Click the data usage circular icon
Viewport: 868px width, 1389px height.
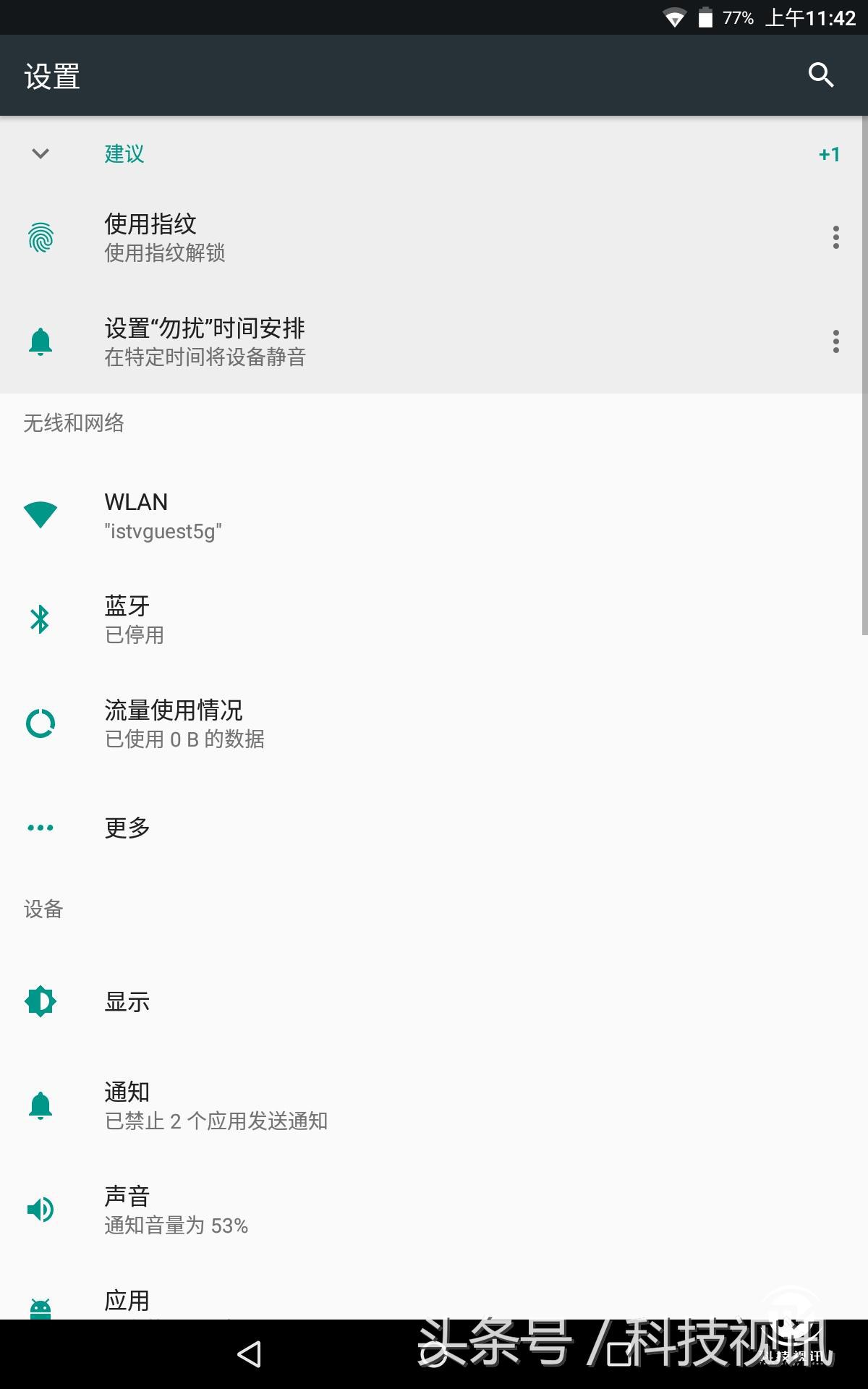41,723
